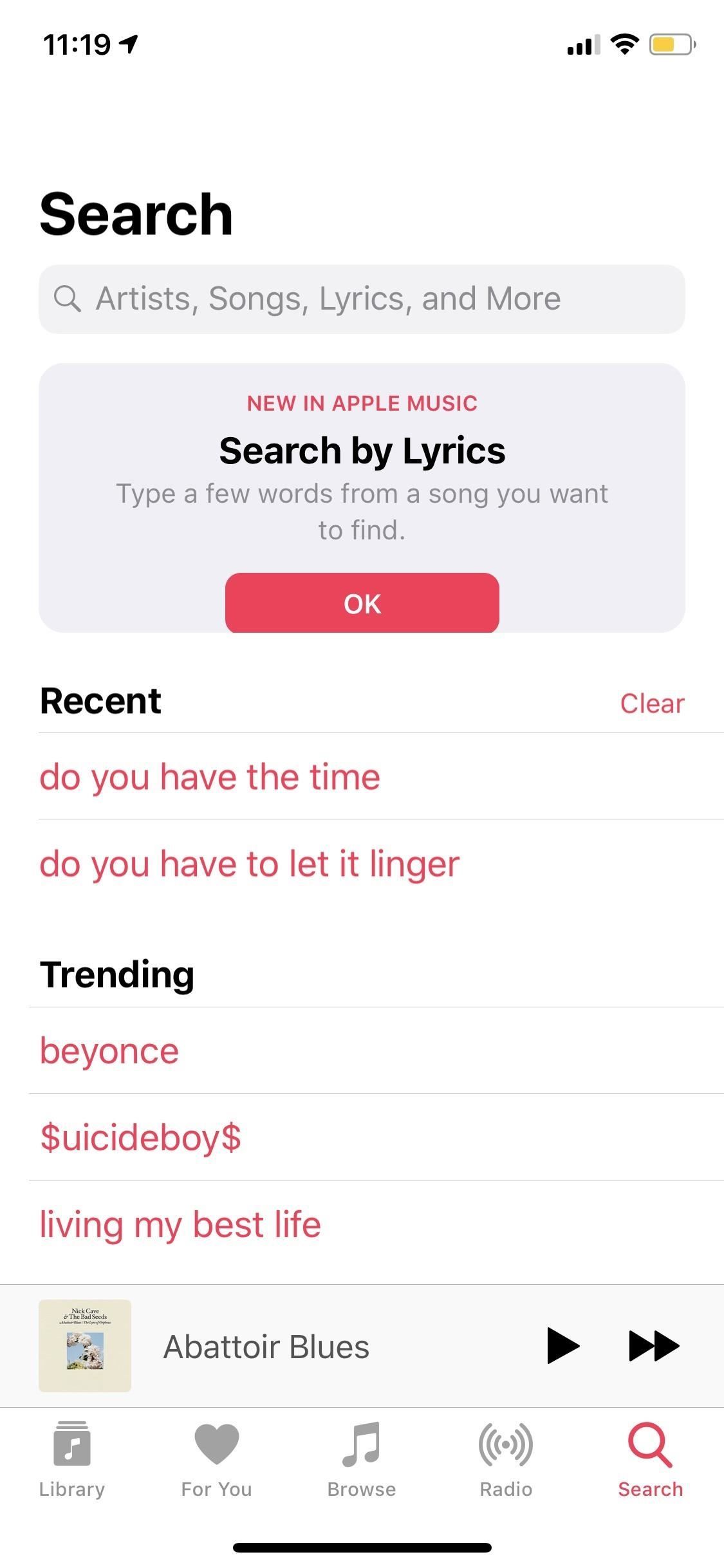
Task: Repeat the 'do you have the time' search
Action: (x=210, y=777)
